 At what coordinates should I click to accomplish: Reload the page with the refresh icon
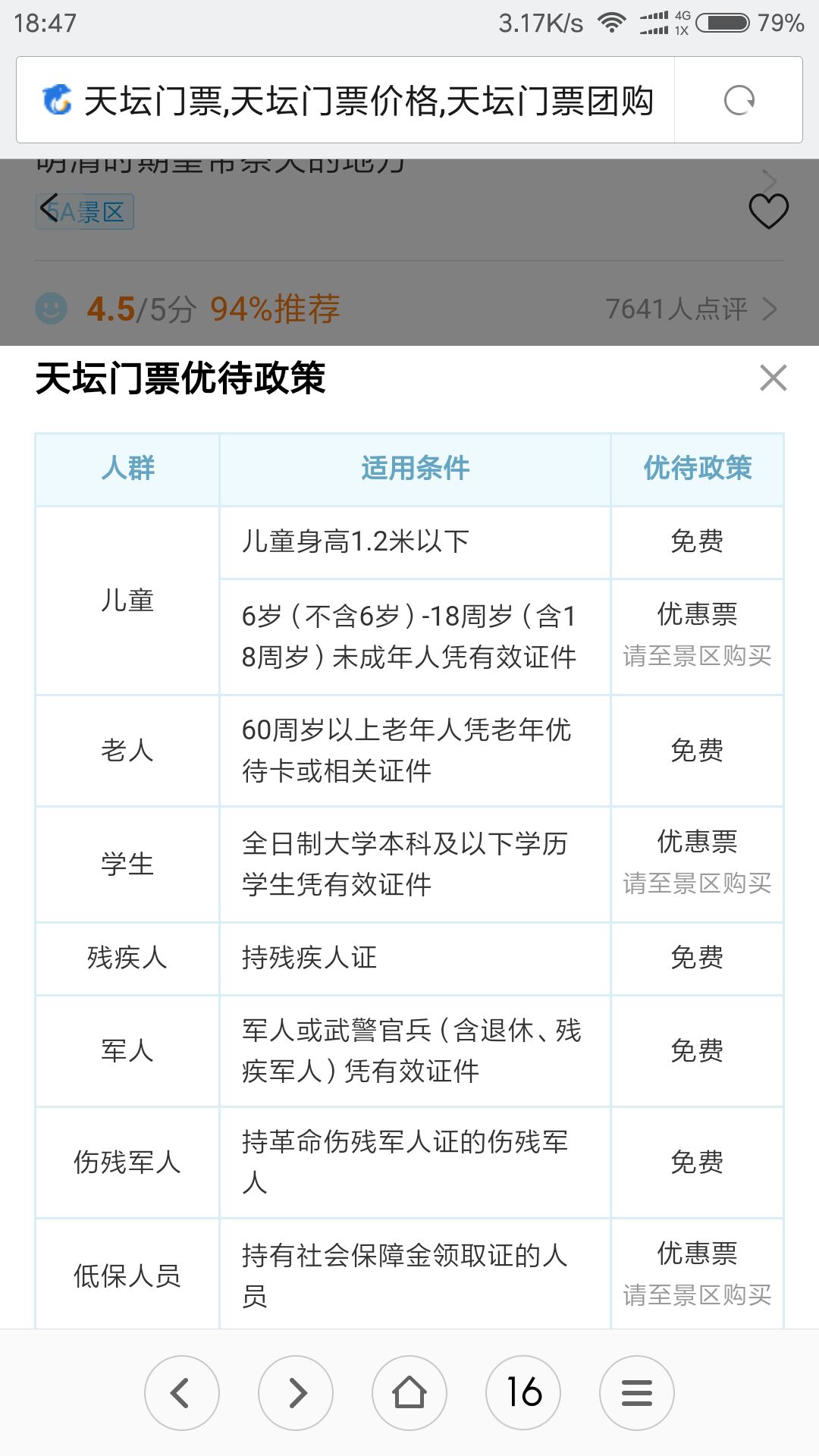[739, 101]
